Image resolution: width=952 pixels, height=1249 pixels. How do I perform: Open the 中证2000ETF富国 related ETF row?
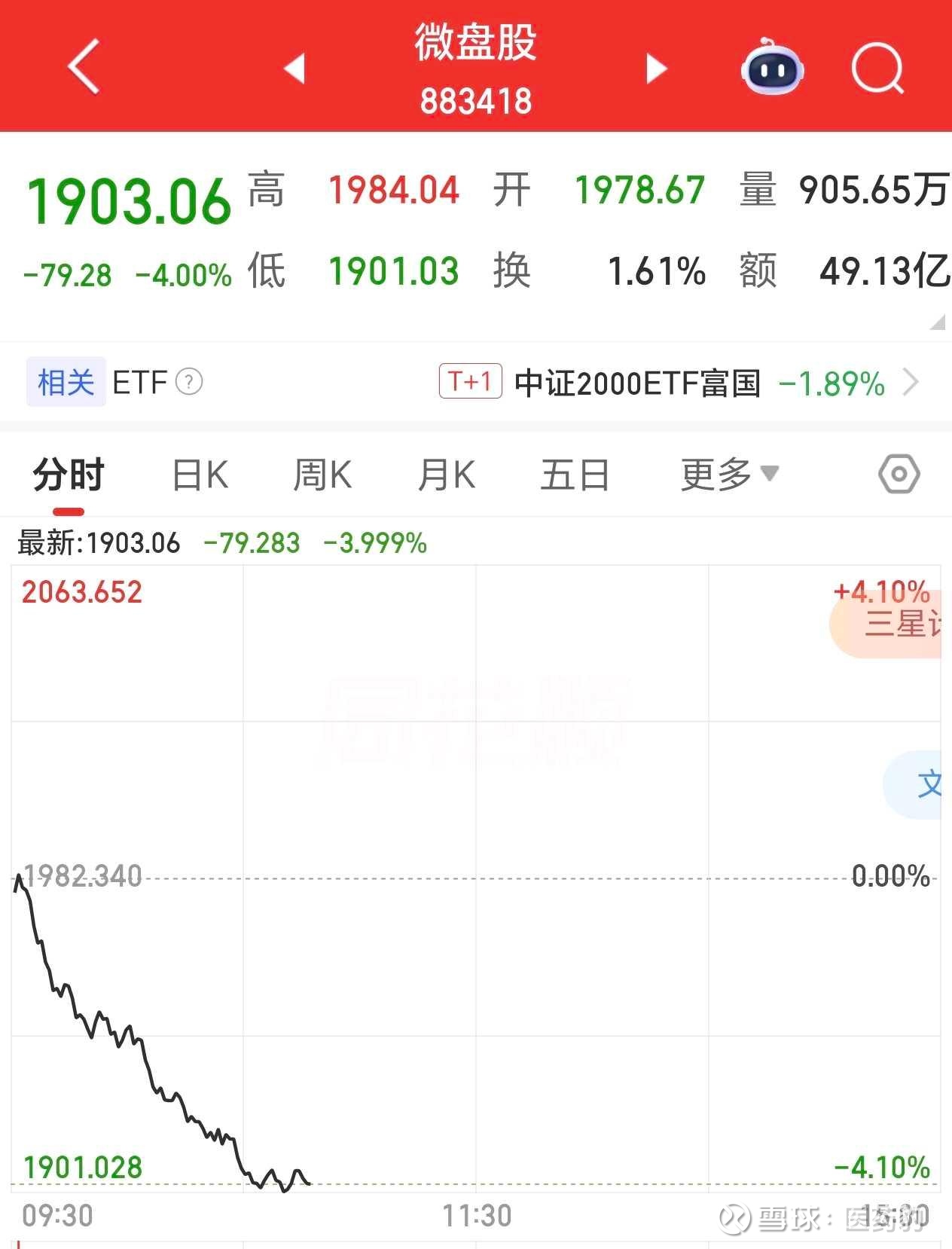point(679,383)
